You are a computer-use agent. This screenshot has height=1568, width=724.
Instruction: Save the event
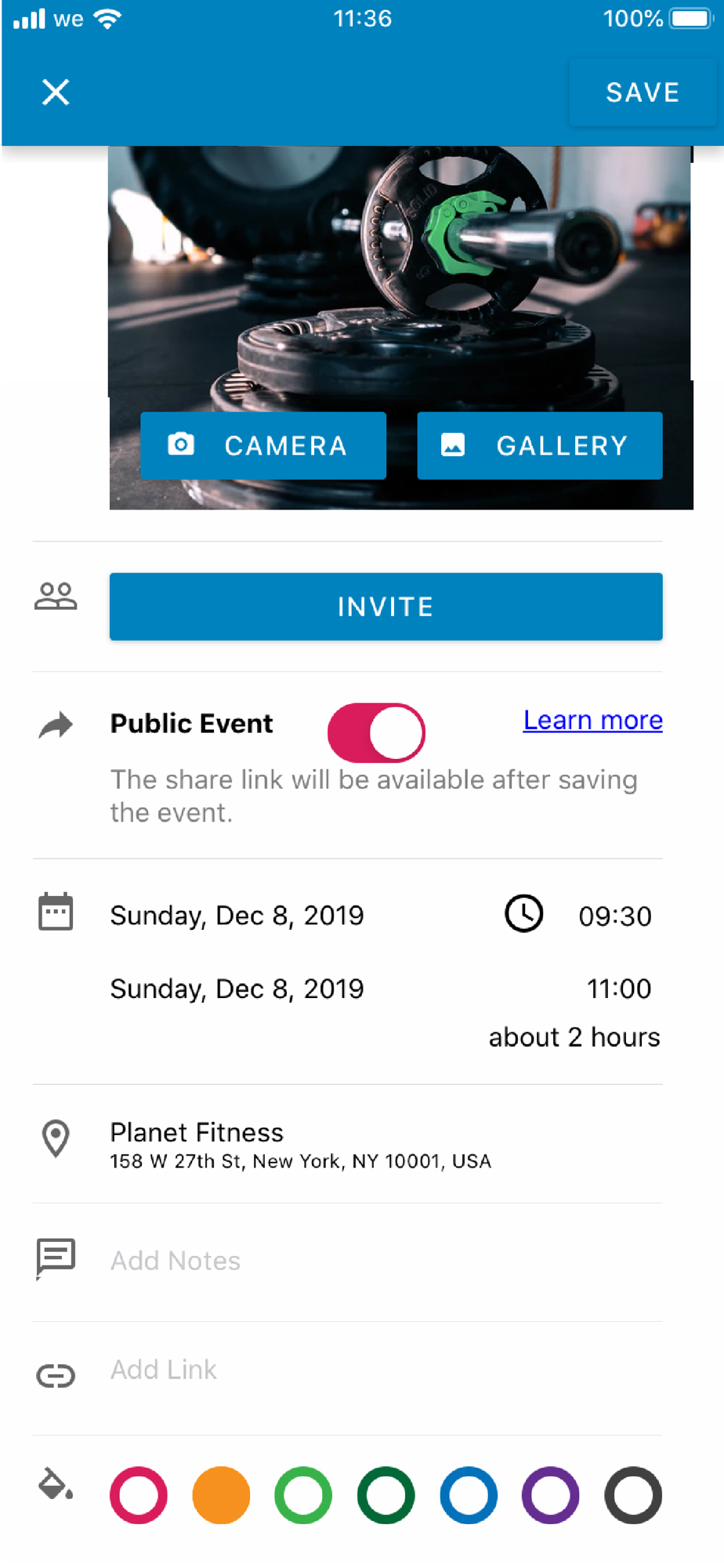click(643, 93)
